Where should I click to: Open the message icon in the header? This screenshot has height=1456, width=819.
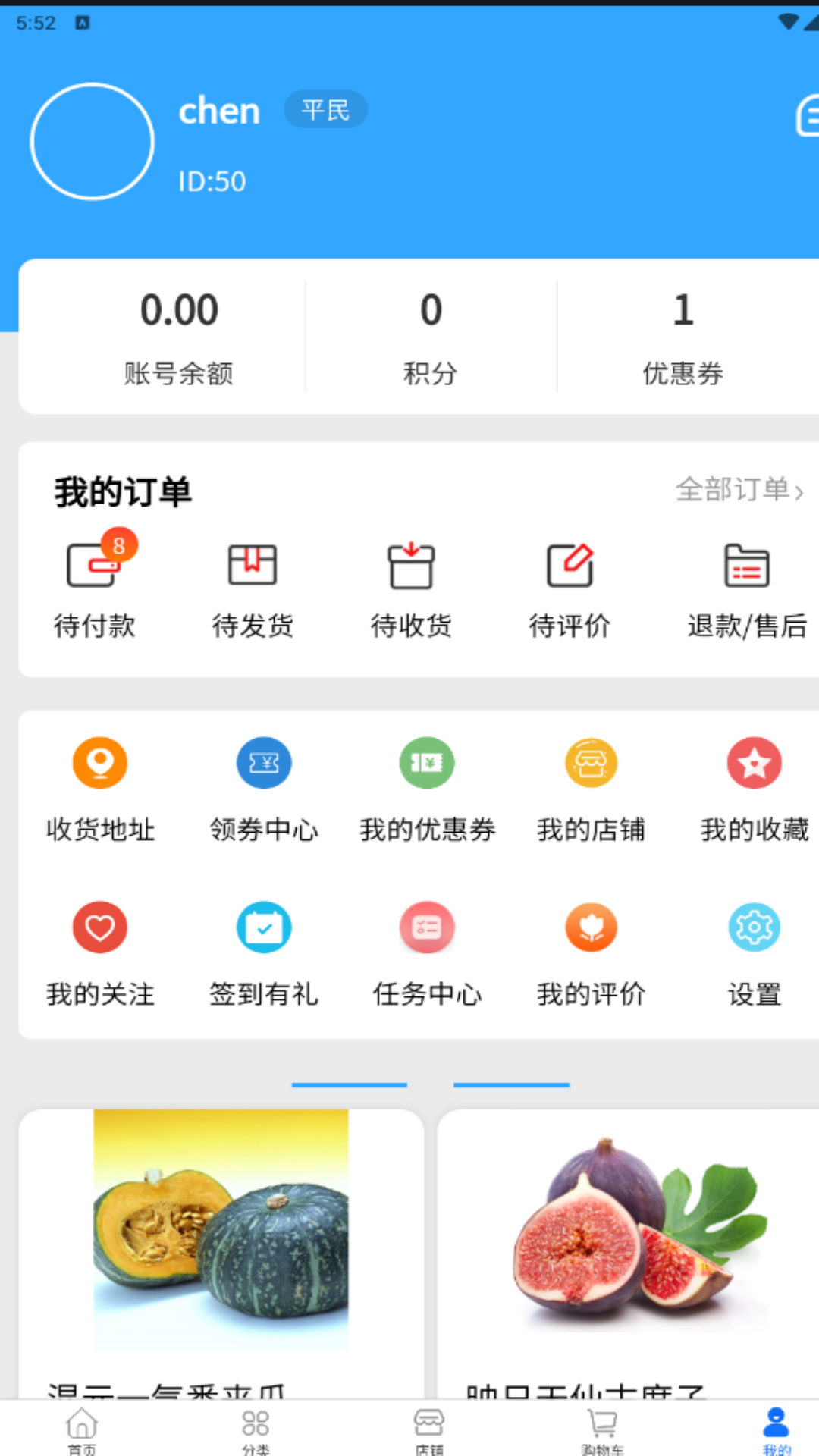807,116
